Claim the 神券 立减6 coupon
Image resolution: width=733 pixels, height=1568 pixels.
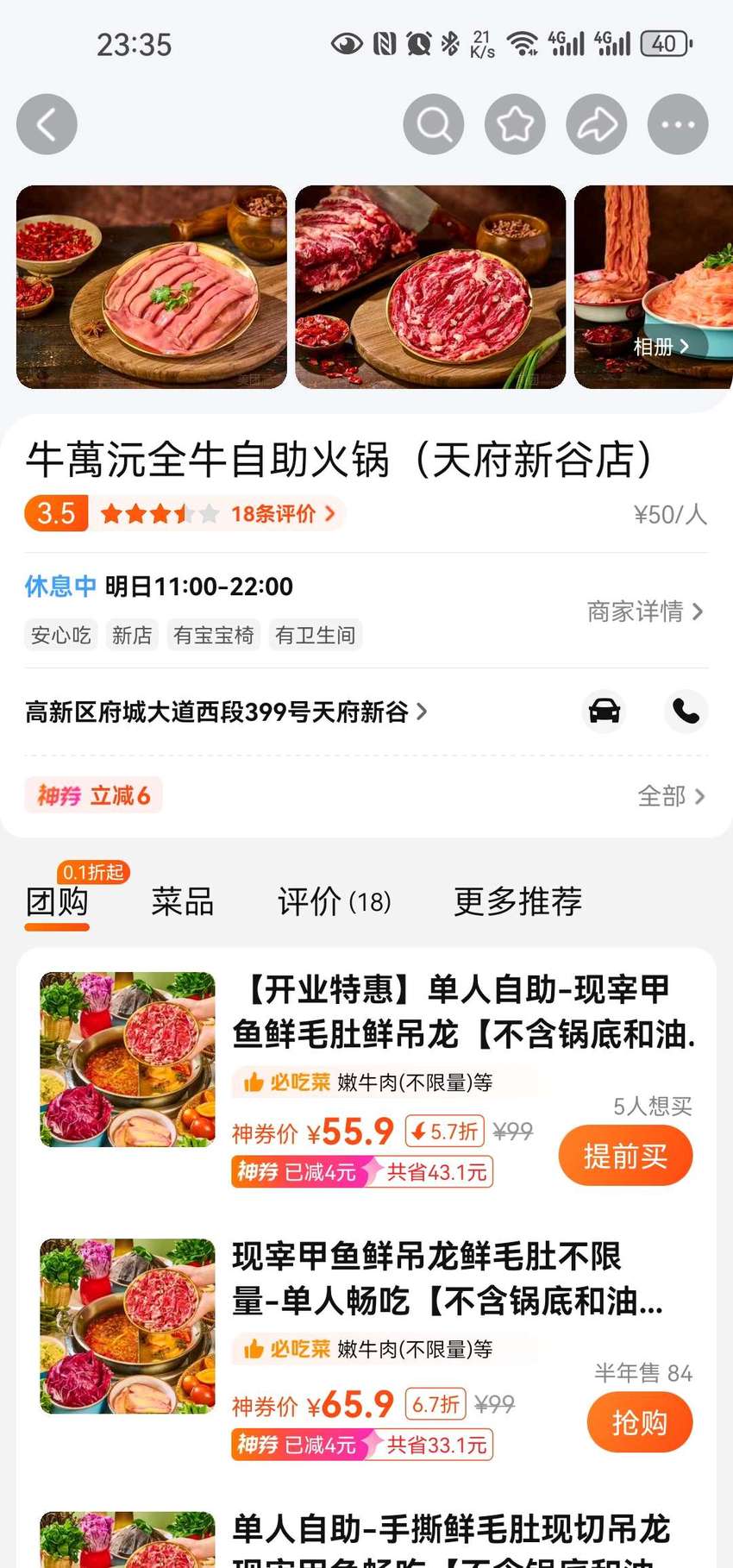pos(93,795)
